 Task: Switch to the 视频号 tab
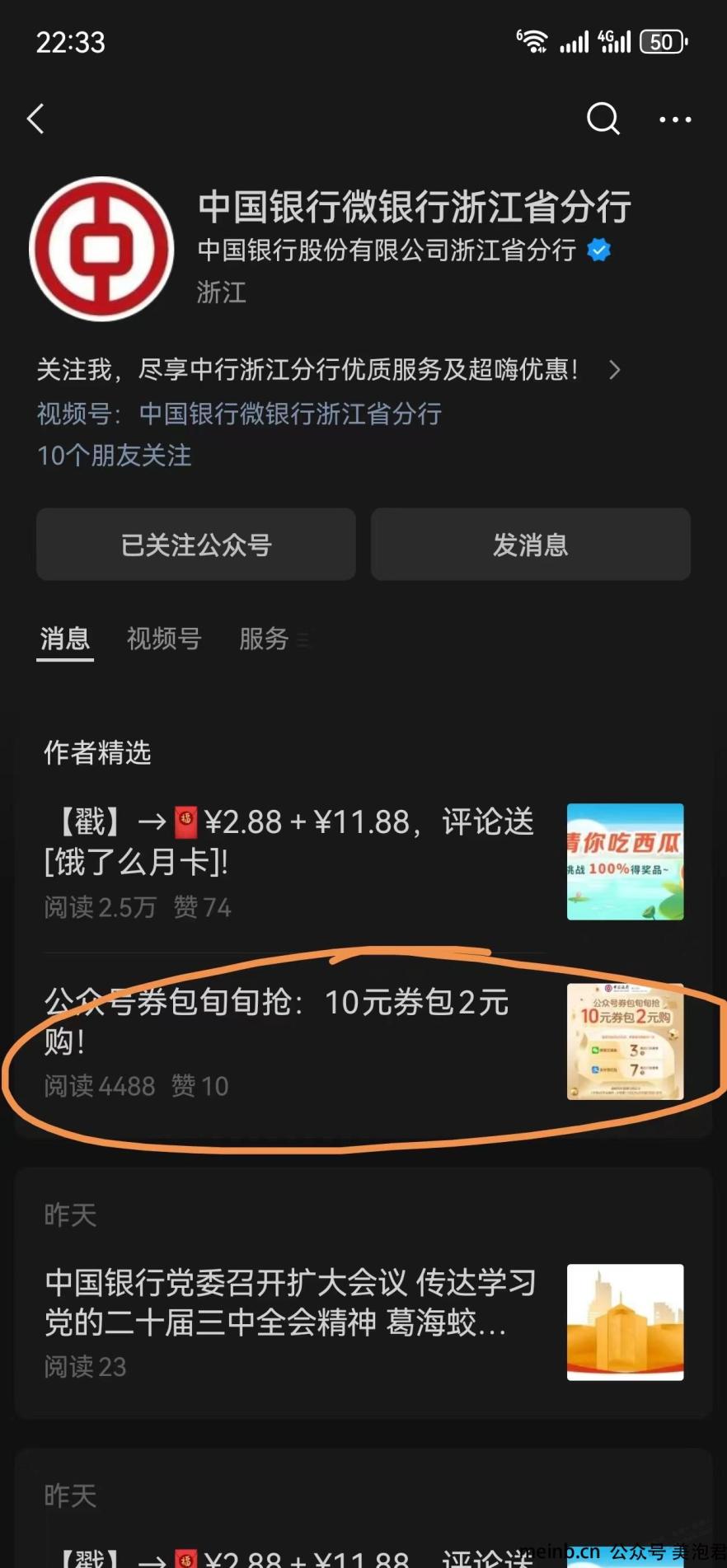tap(164, 639)
